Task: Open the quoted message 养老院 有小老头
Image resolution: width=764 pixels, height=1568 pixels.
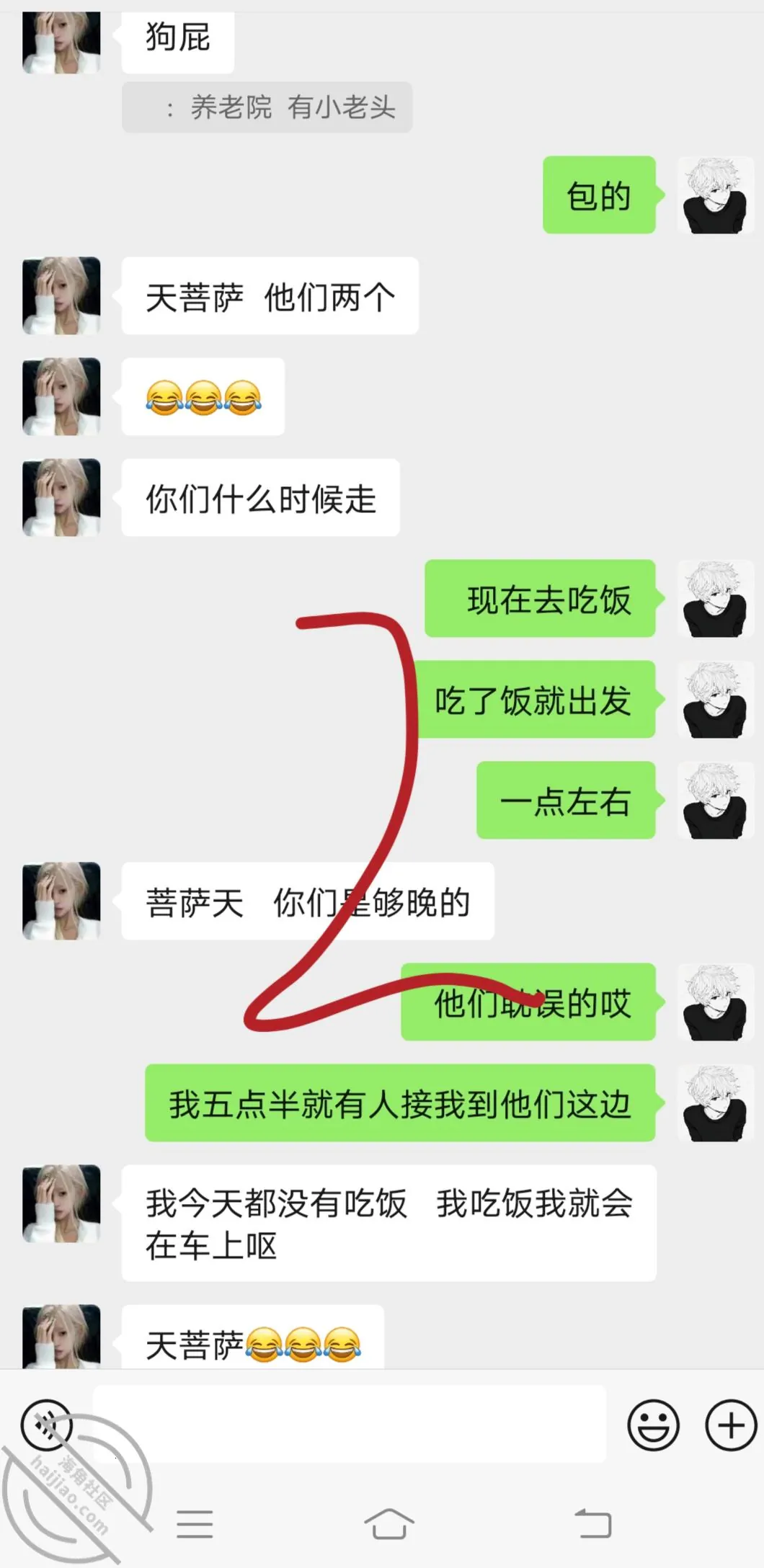Action: pos(267,107)
